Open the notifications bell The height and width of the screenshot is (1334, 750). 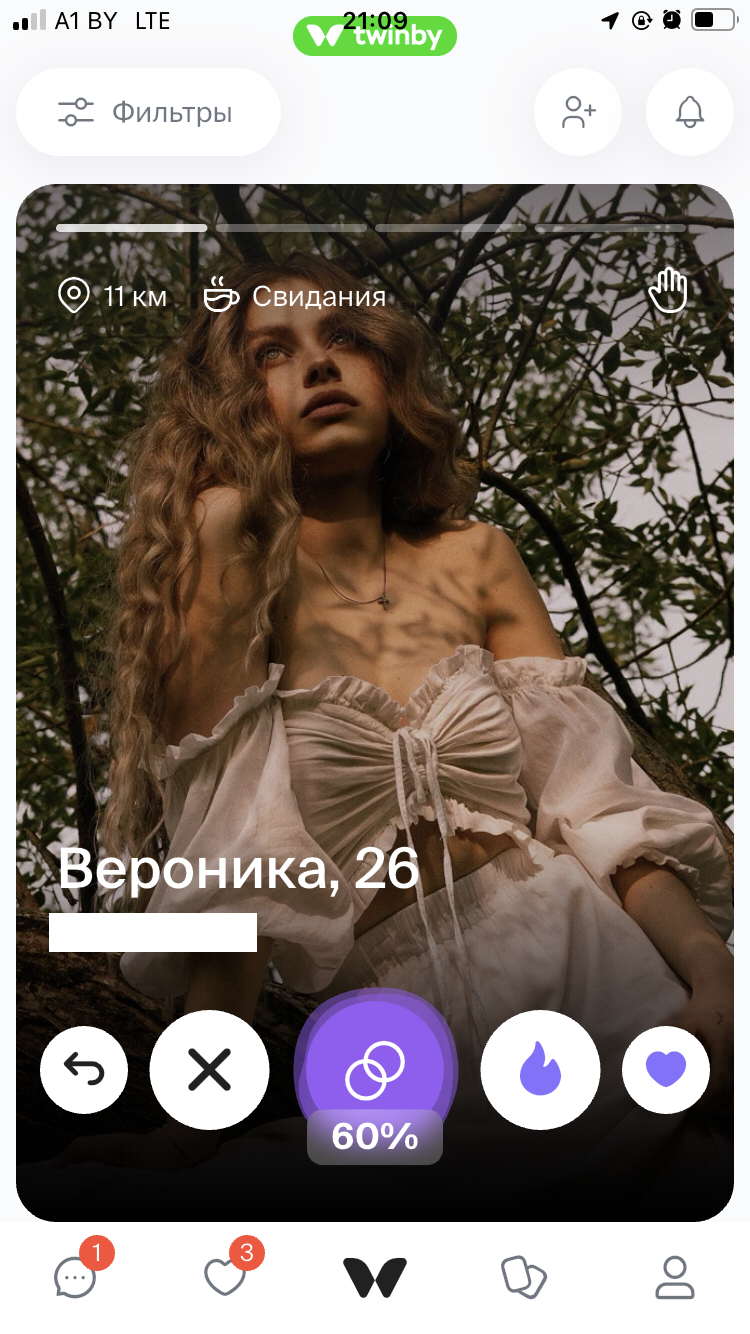pyautogui.click(x=690, y=112)
